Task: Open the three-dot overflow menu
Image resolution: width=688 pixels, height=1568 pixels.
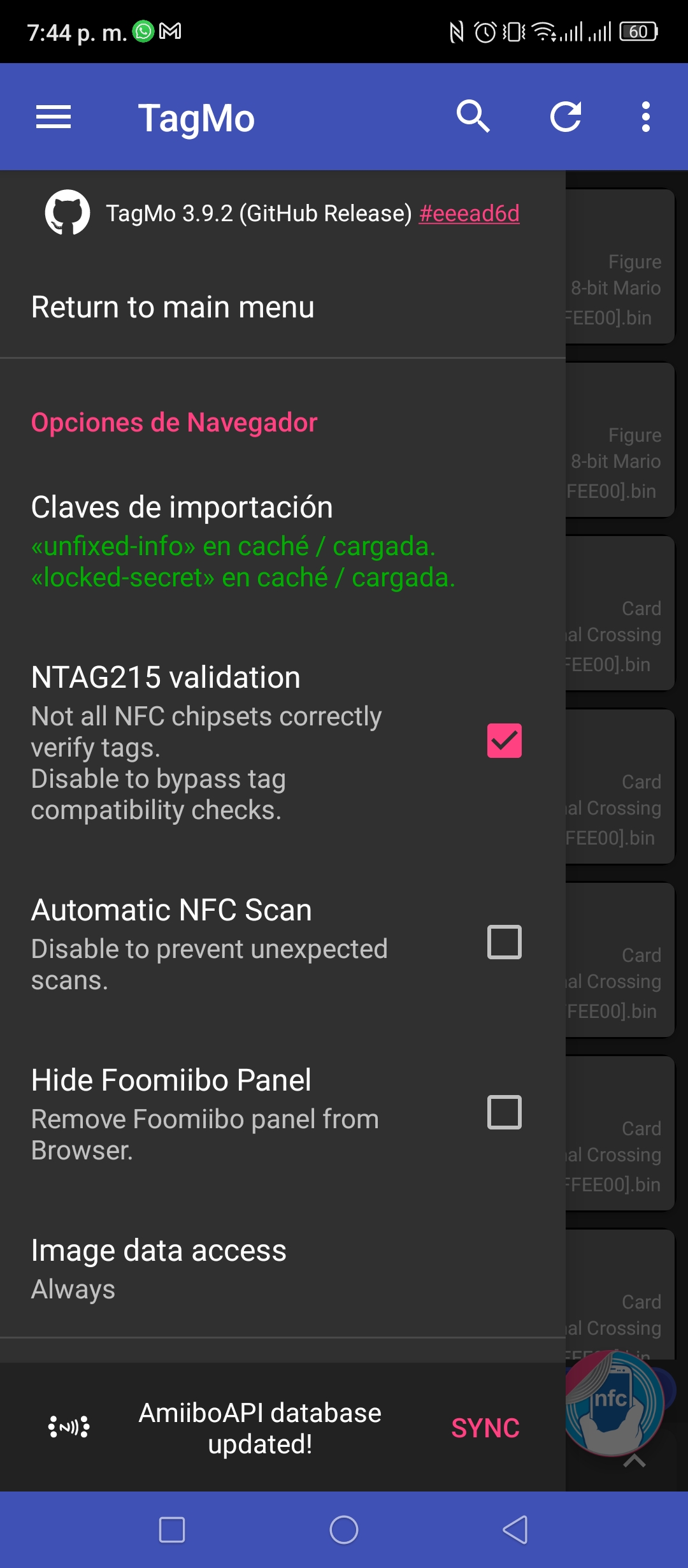Action: [x=646, y=117]
